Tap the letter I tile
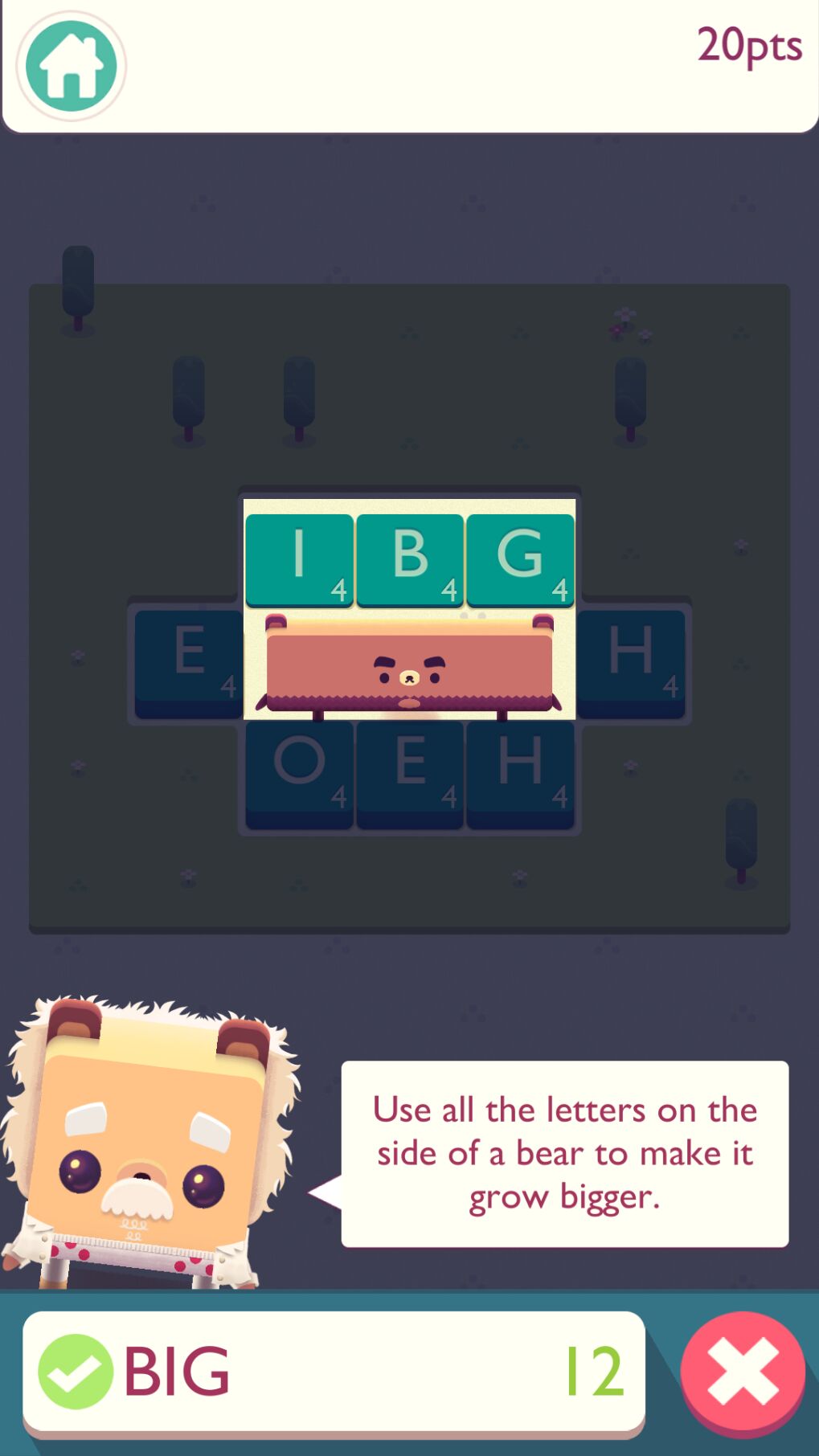The height and width of the screenshot is (1456, 819). (299, 559)
